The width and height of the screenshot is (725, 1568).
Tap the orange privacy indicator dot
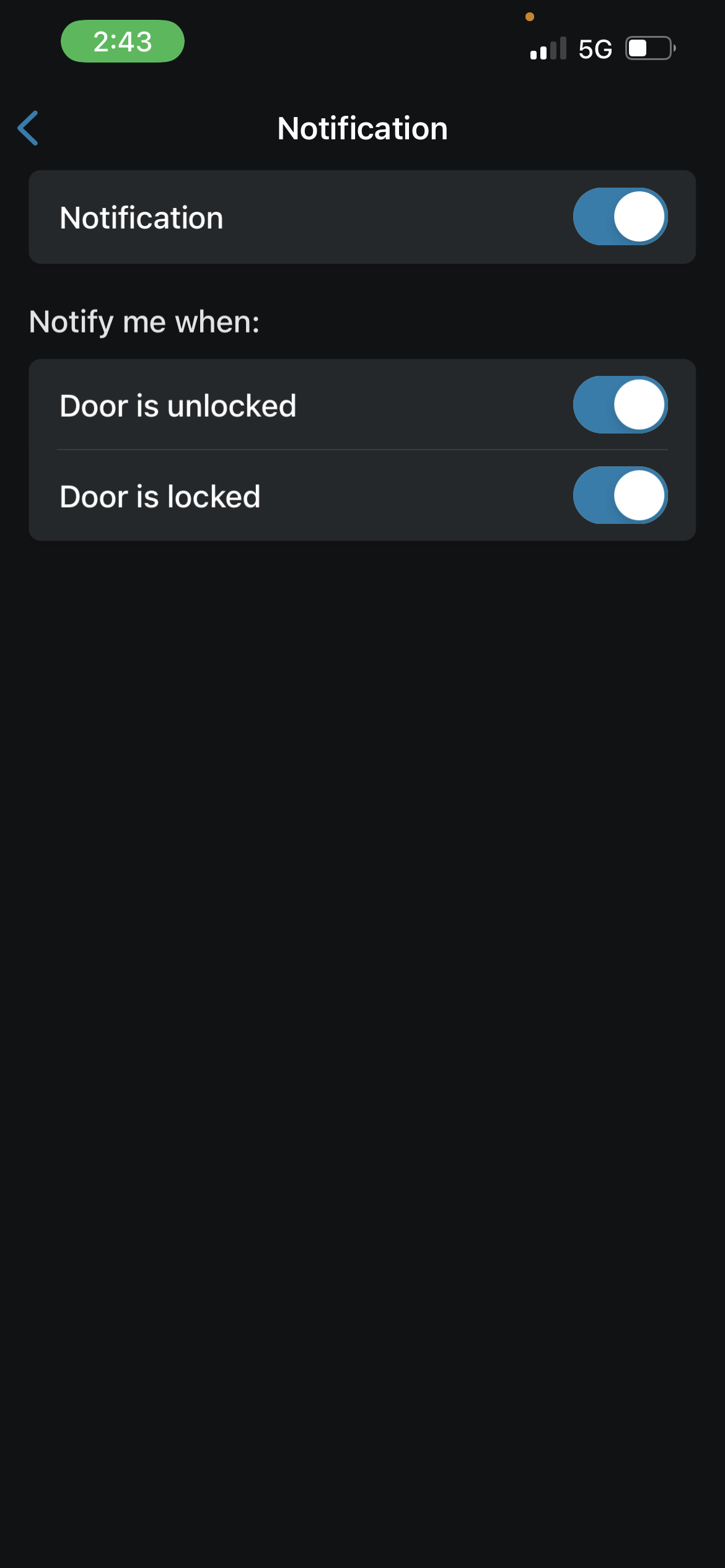pos(530,17)
